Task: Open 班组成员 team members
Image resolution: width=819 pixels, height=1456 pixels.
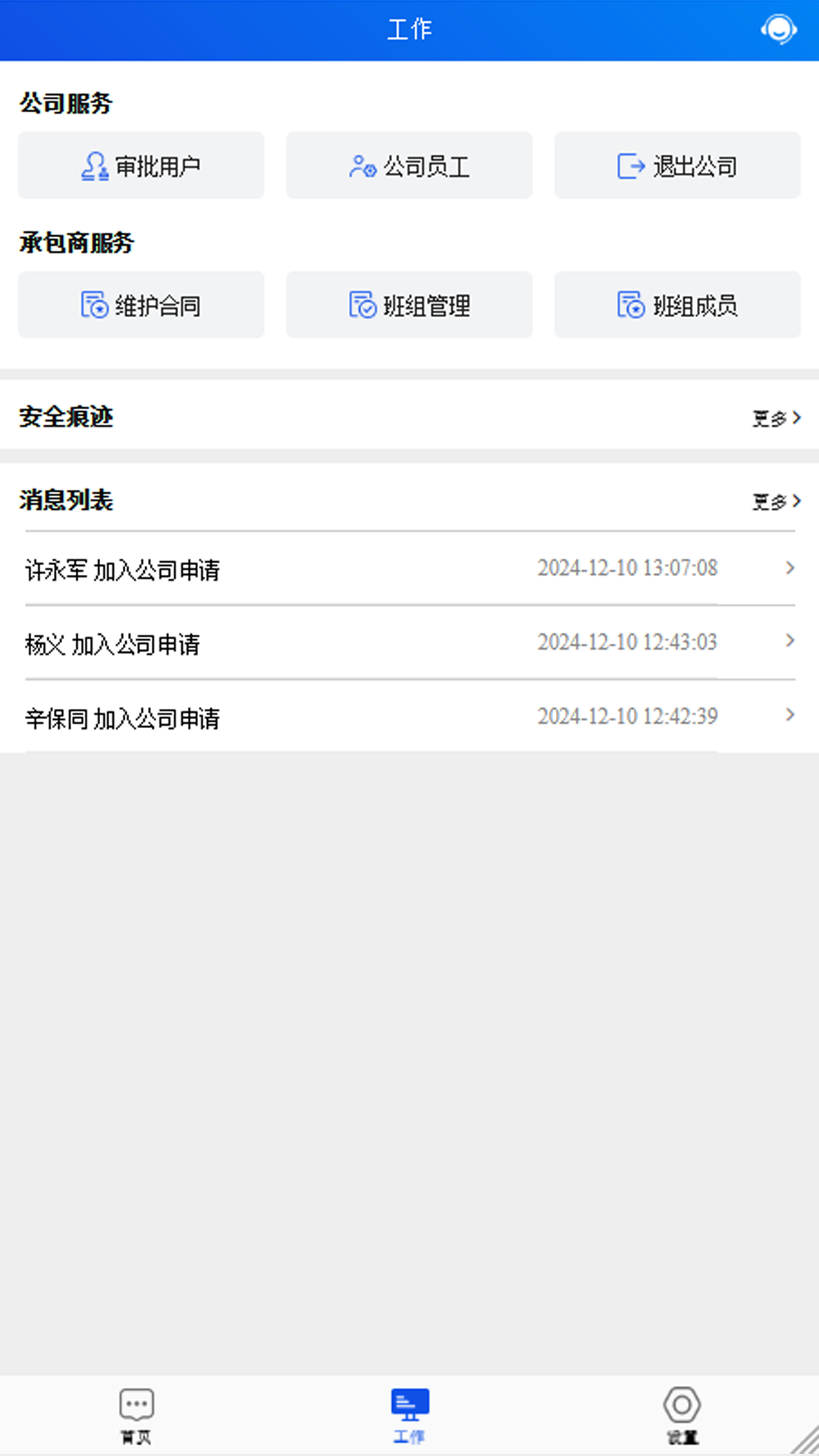Action: (x=677, y=305)
